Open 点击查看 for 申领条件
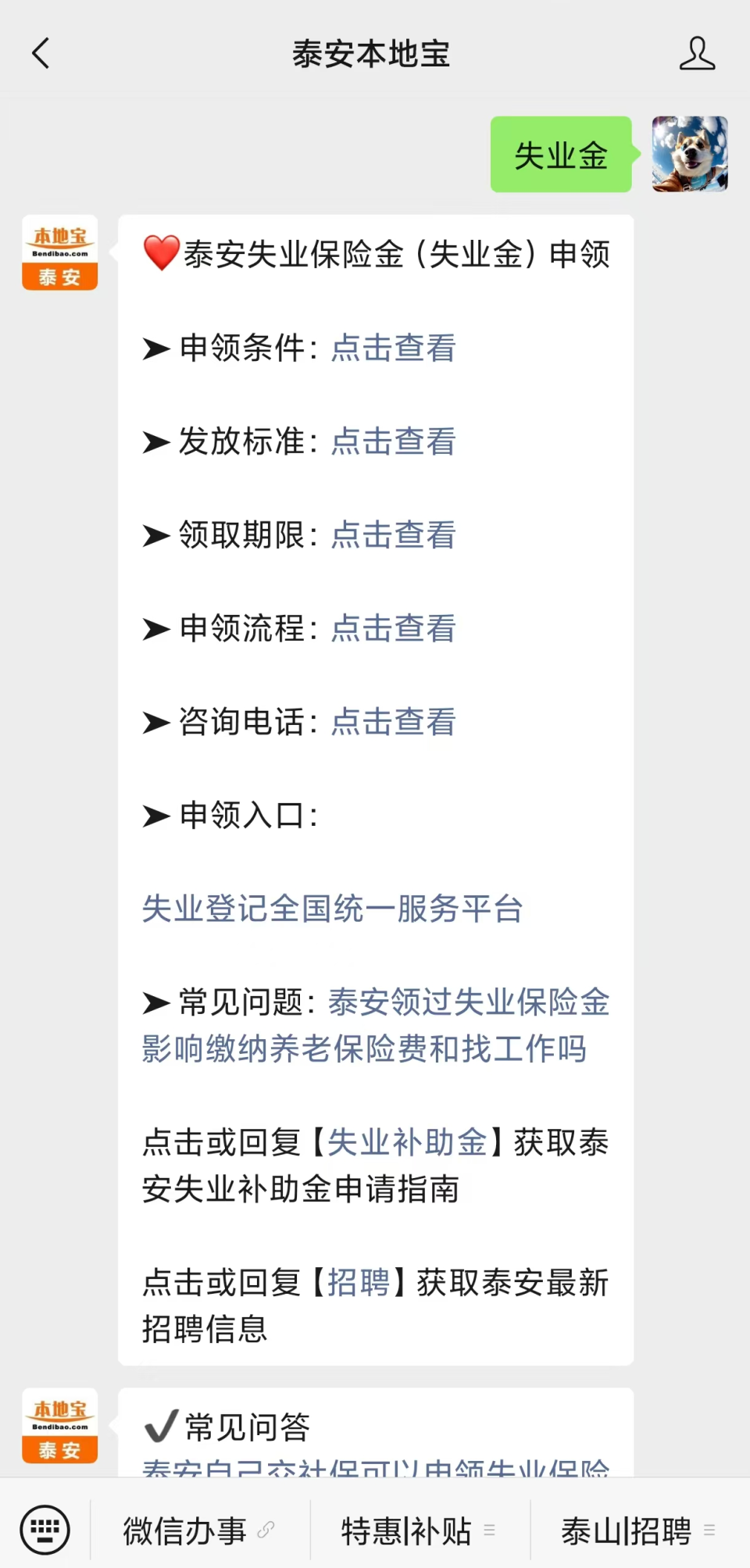Image resolution: width=750 pixels, height=1568 pixels. [392, 349]
